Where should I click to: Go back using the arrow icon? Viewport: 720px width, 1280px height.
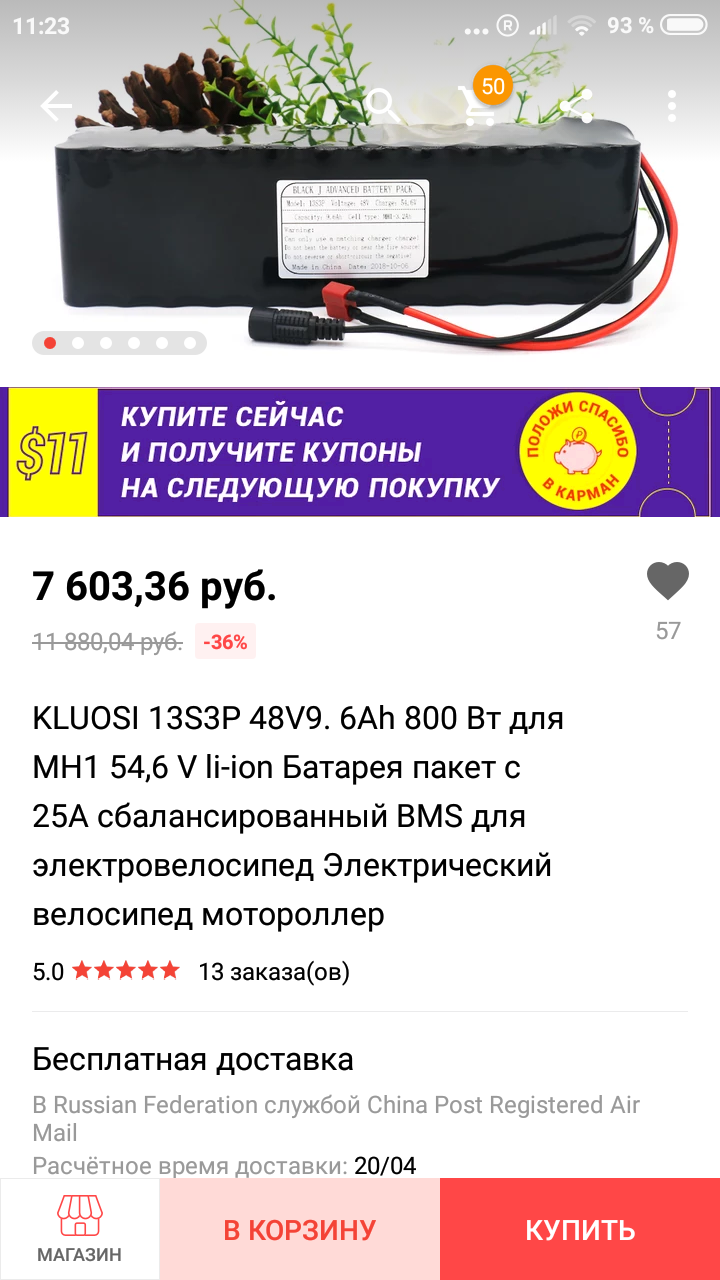click(56, 105)
